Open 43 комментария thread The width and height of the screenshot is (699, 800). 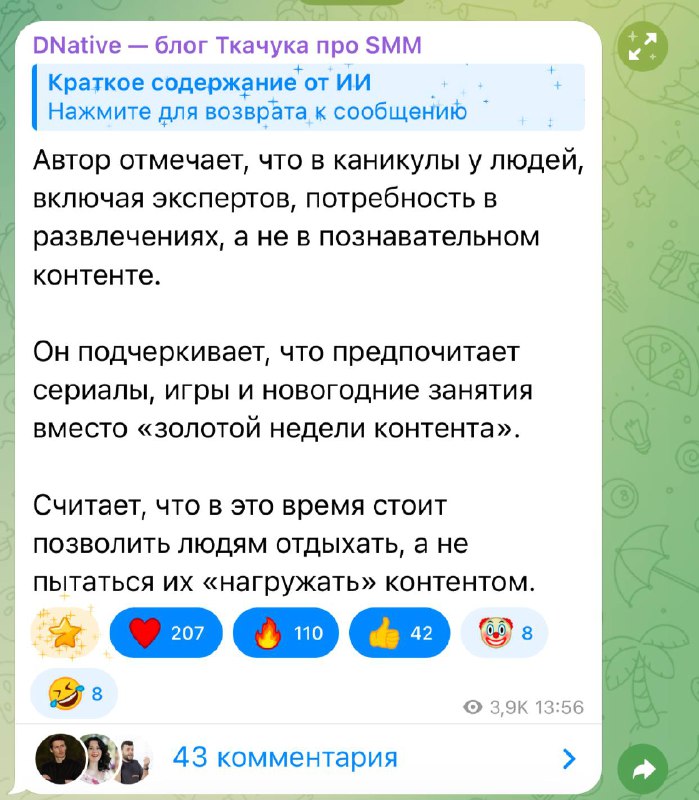285,758
